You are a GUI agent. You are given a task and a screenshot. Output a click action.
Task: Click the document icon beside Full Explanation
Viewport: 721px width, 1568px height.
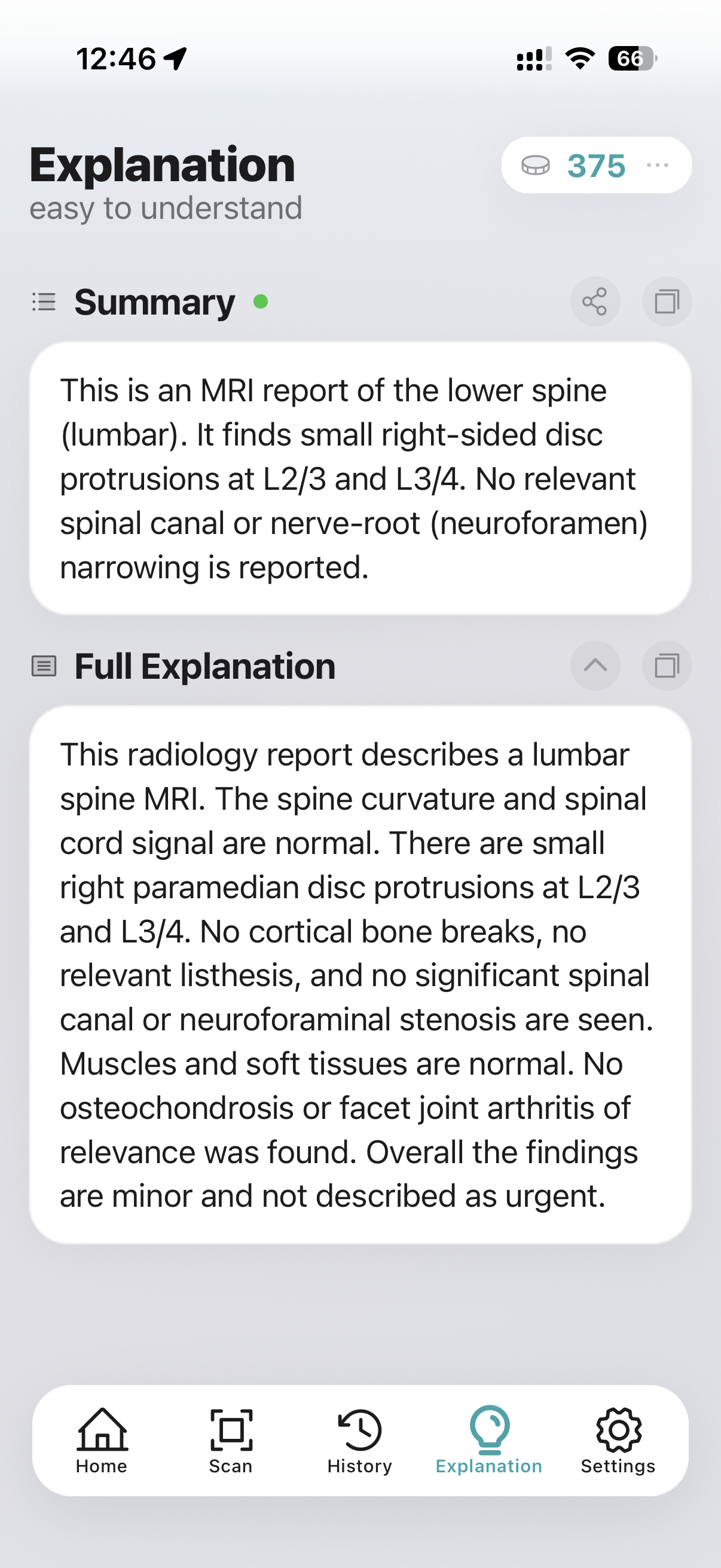44,666
